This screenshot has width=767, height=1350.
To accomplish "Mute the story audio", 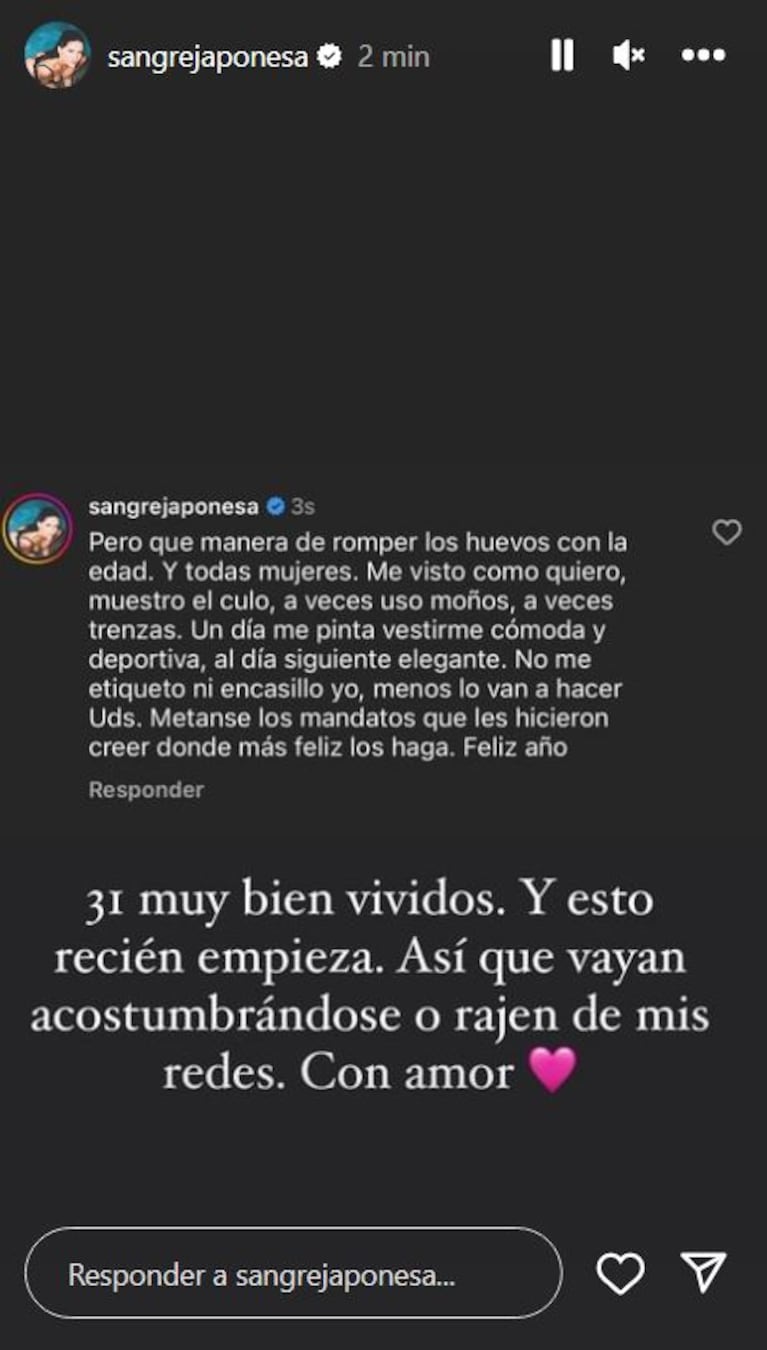I will 628,57.
